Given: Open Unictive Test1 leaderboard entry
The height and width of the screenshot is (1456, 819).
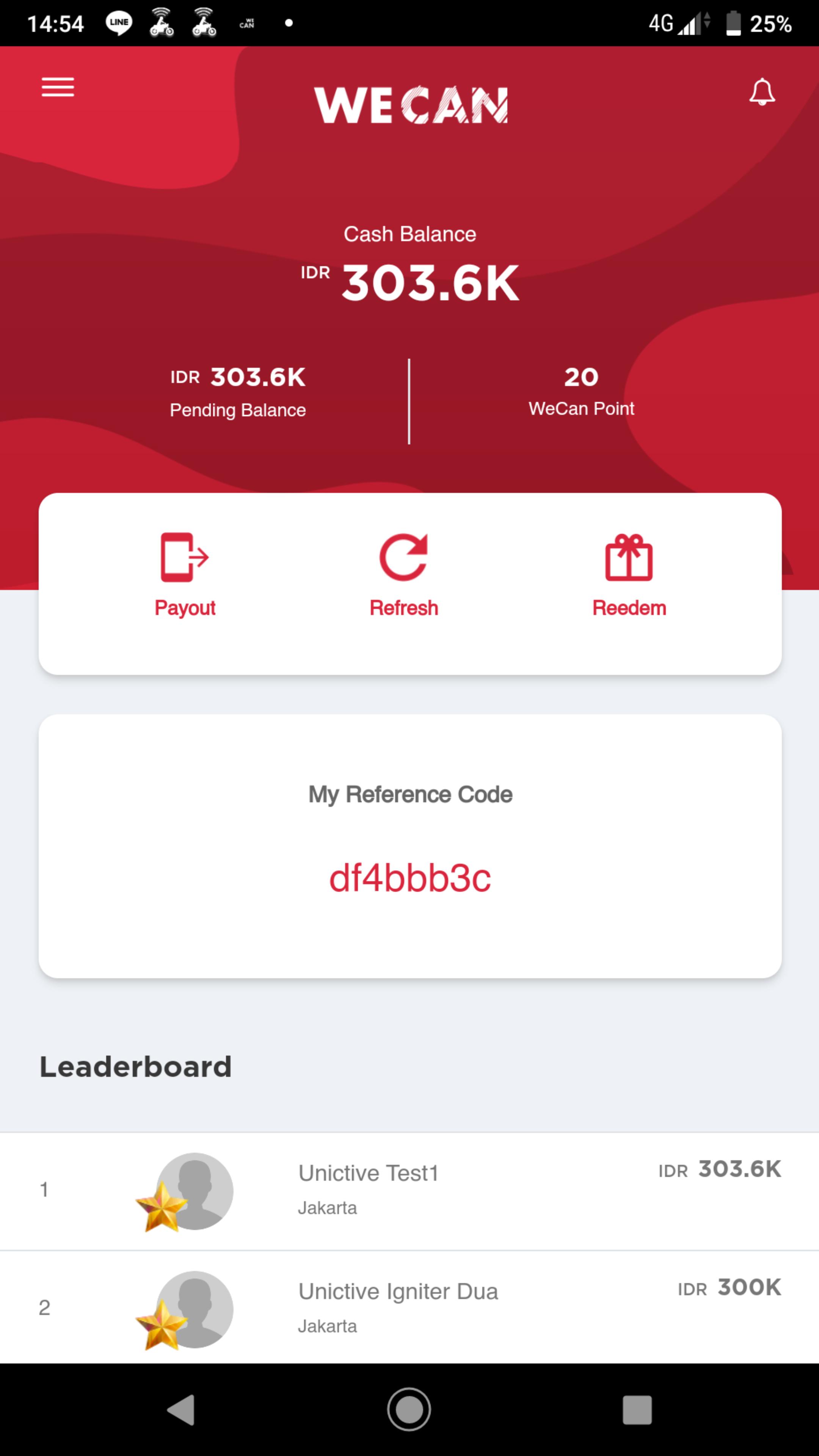Looking at the screenshot, I should (x=409, y=1190).
